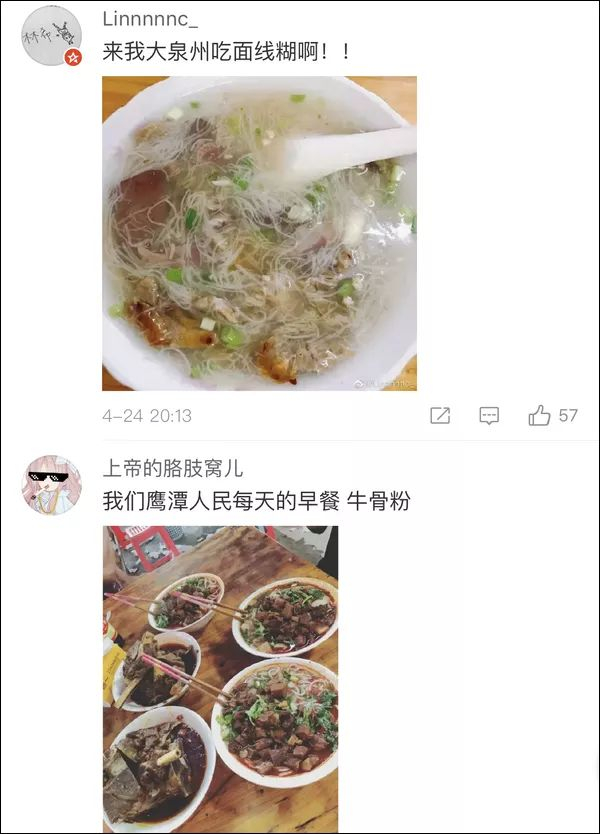The image size is (600, 834).
Task: Reply to Linnnnnc_'s comment
Action: pos(489,416)
